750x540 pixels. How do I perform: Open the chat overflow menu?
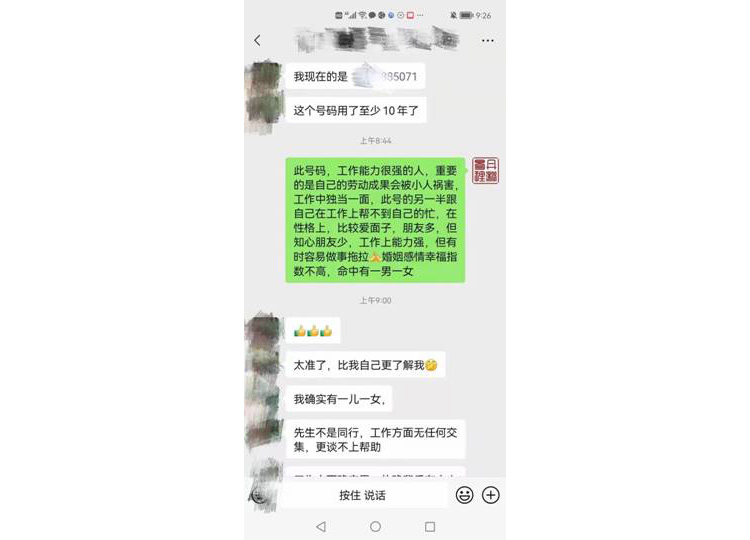(x=487, y=40)
